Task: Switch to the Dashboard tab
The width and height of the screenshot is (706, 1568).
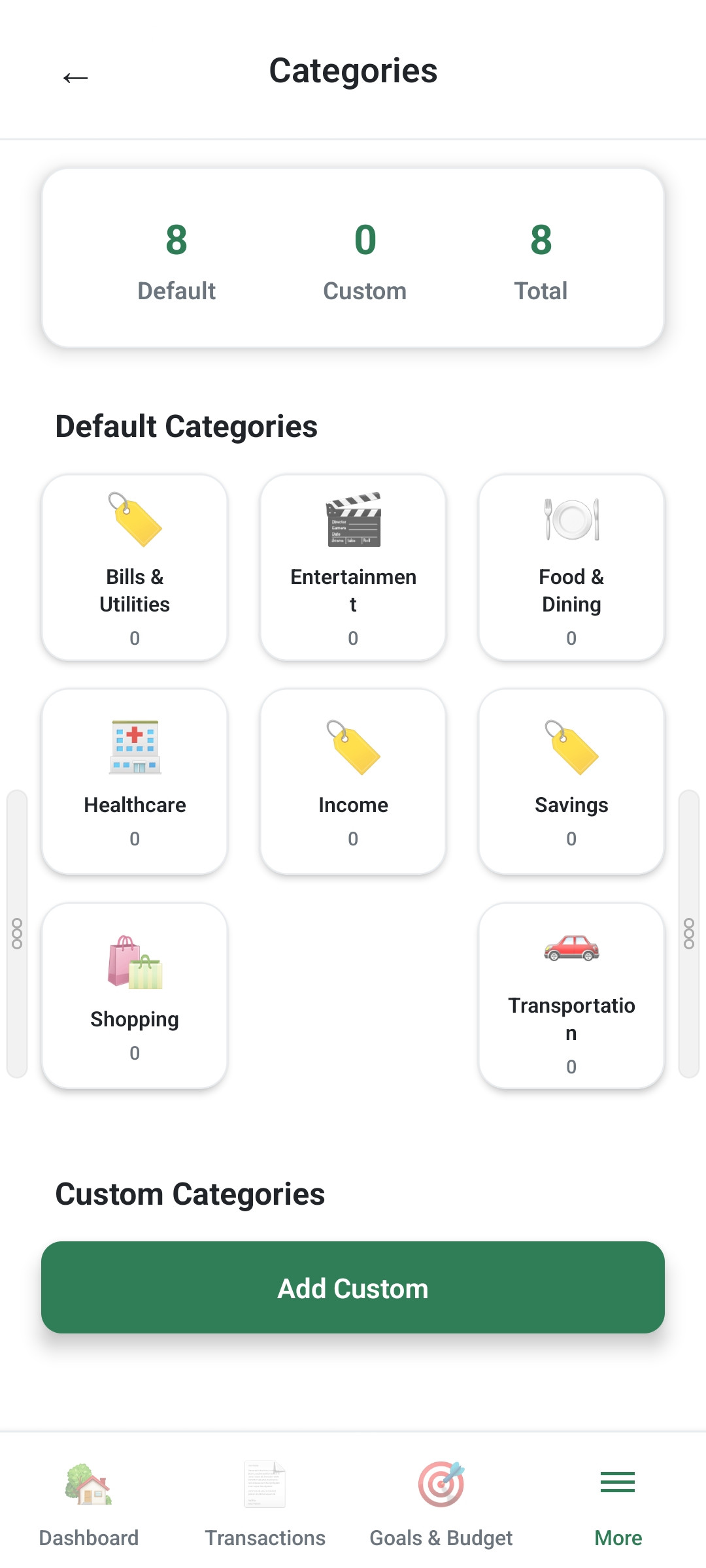Action: point(89,1504)
